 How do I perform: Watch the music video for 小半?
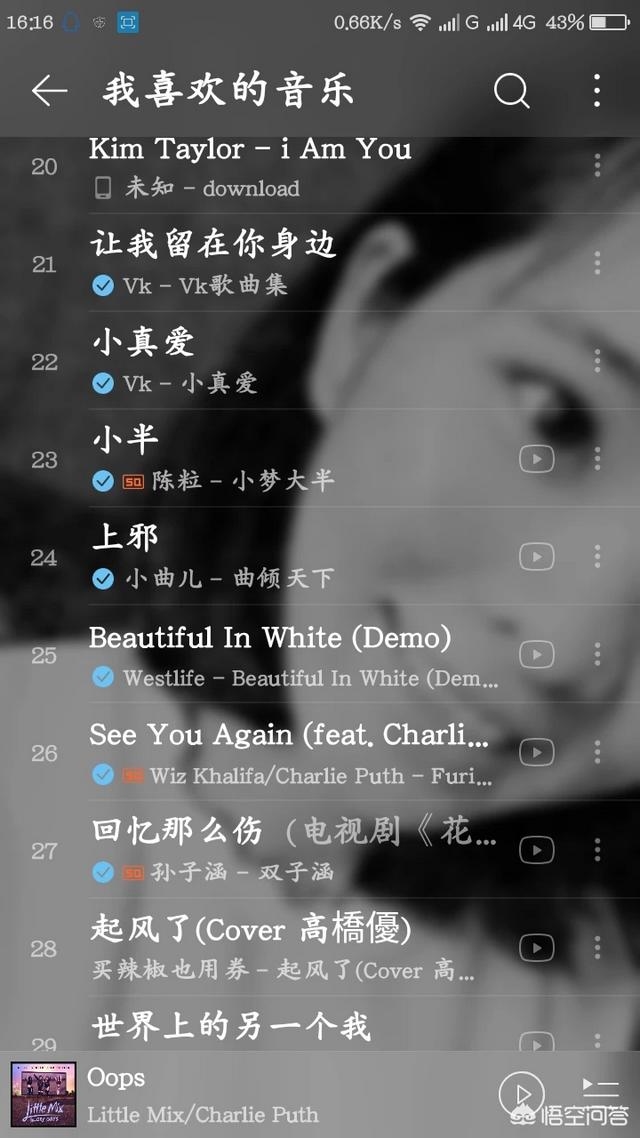[536, 459]
